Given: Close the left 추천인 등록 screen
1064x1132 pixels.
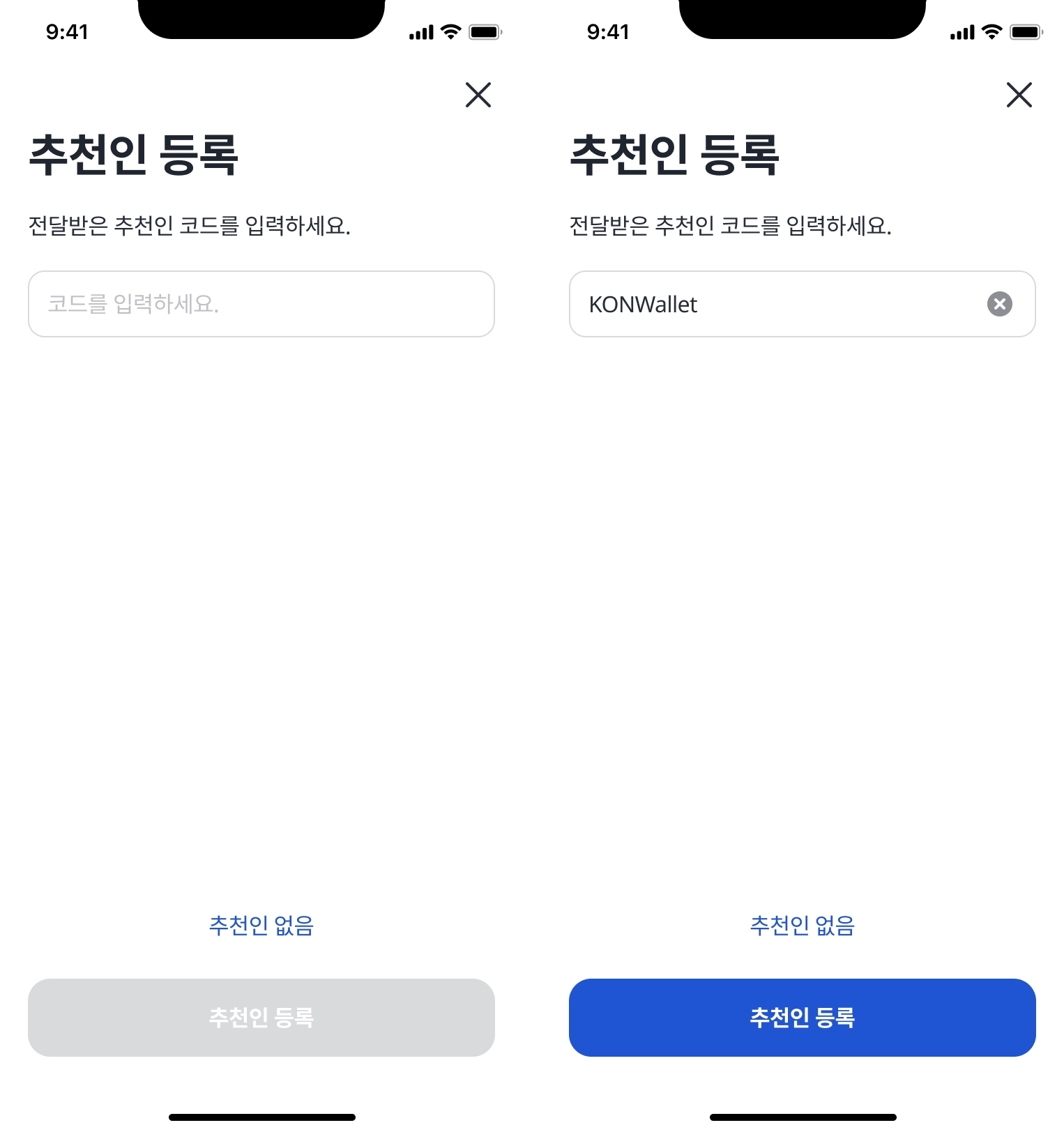Looking at the screenshot, I should coord(478,95).
